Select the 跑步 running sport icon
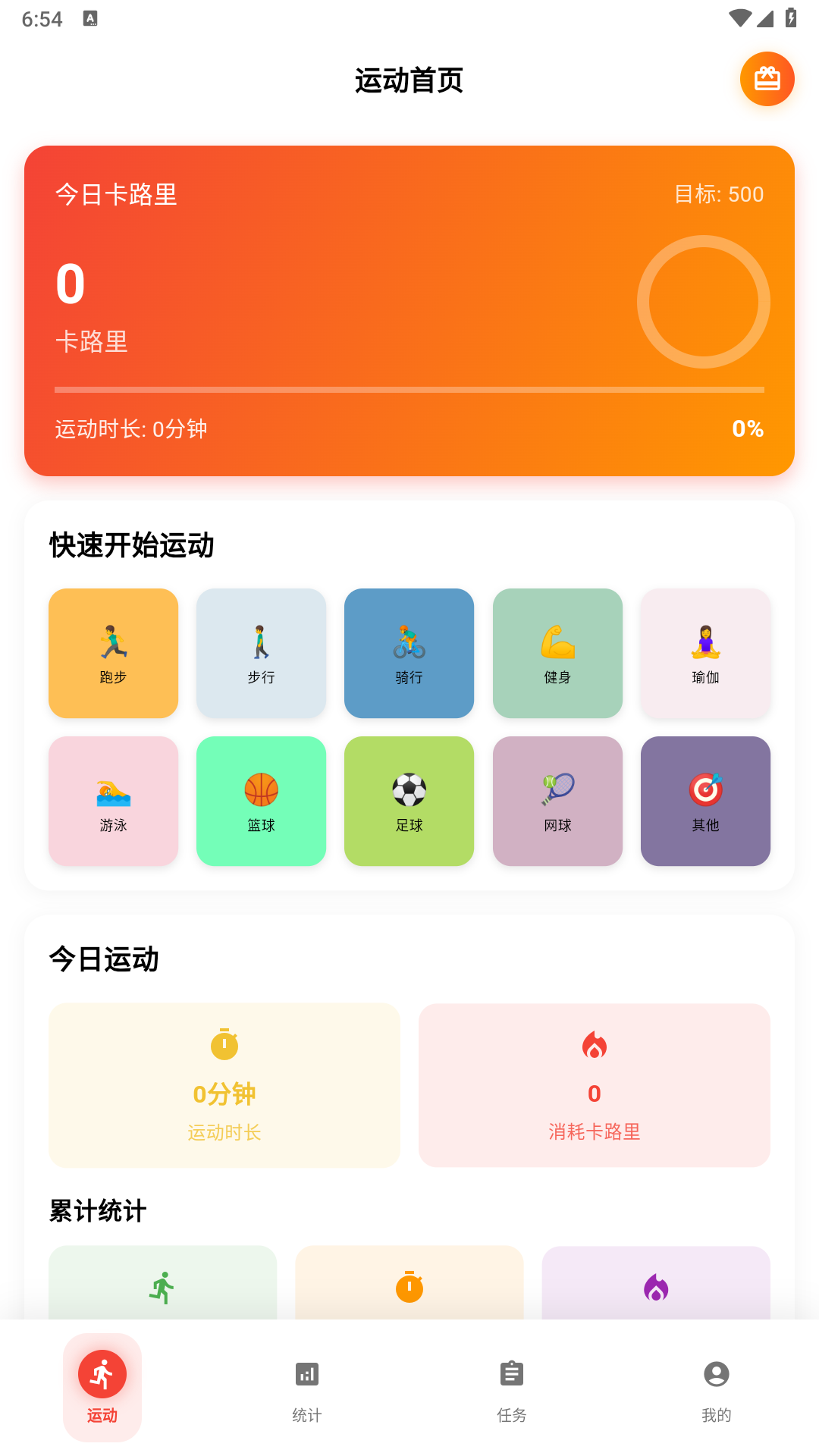 (x=112, y=652)
